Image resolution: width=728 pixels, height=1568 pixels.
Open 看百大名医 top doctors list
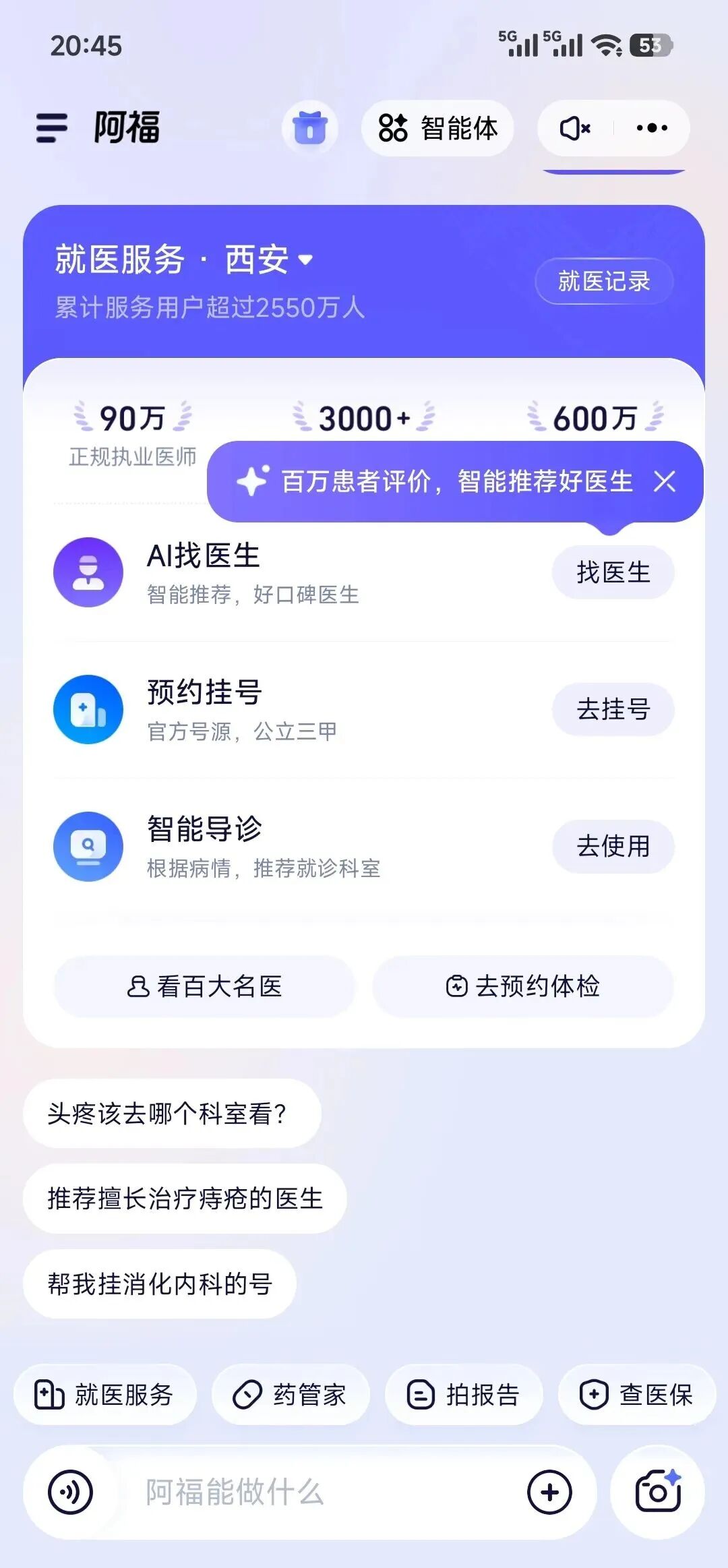tap(204, 986)
